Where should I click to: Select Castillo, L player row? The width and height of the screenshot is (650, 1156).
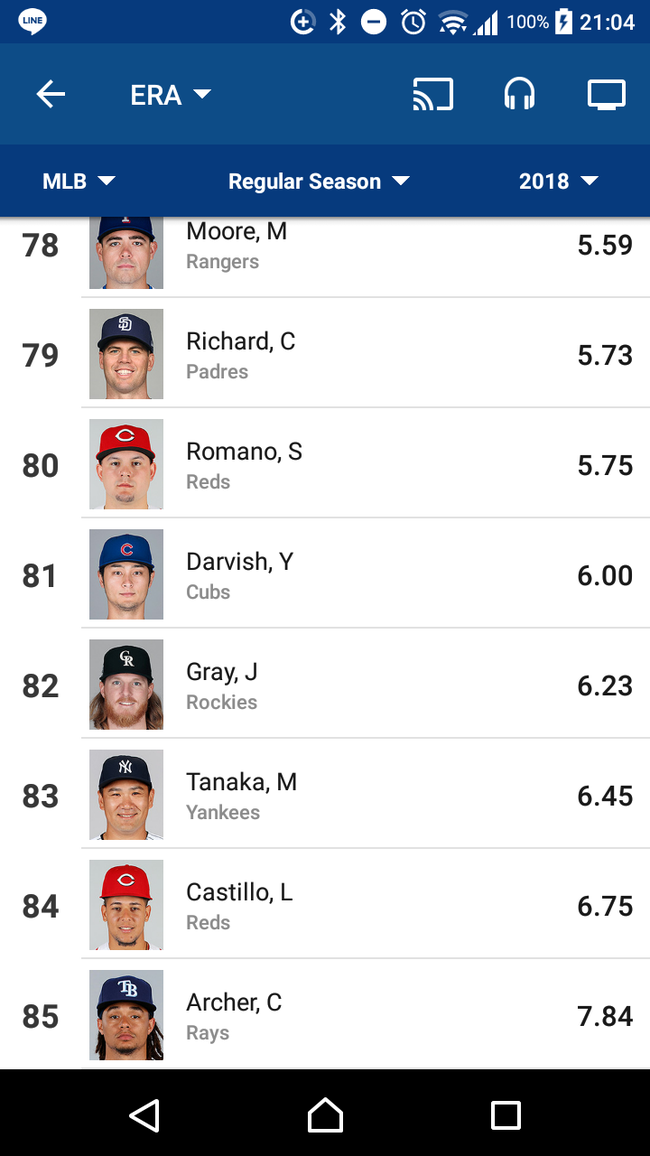coord(325,903)
